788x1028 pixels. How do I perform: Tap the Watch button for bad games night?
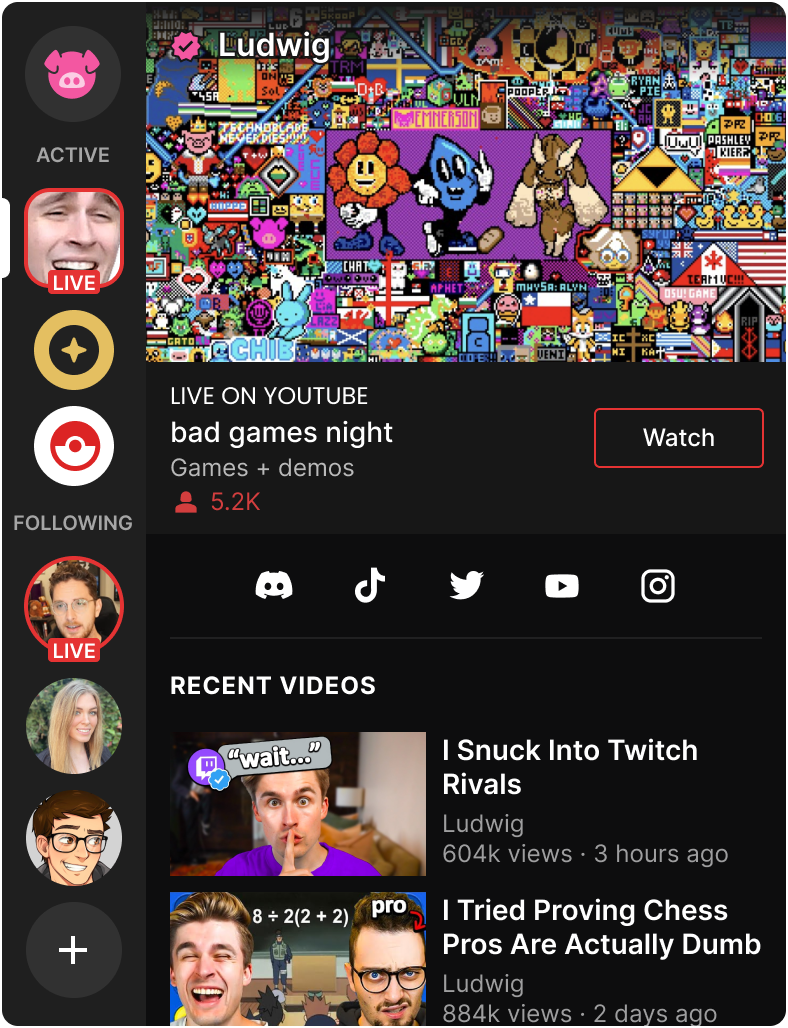pyautogui.click(x=678, y=438)
